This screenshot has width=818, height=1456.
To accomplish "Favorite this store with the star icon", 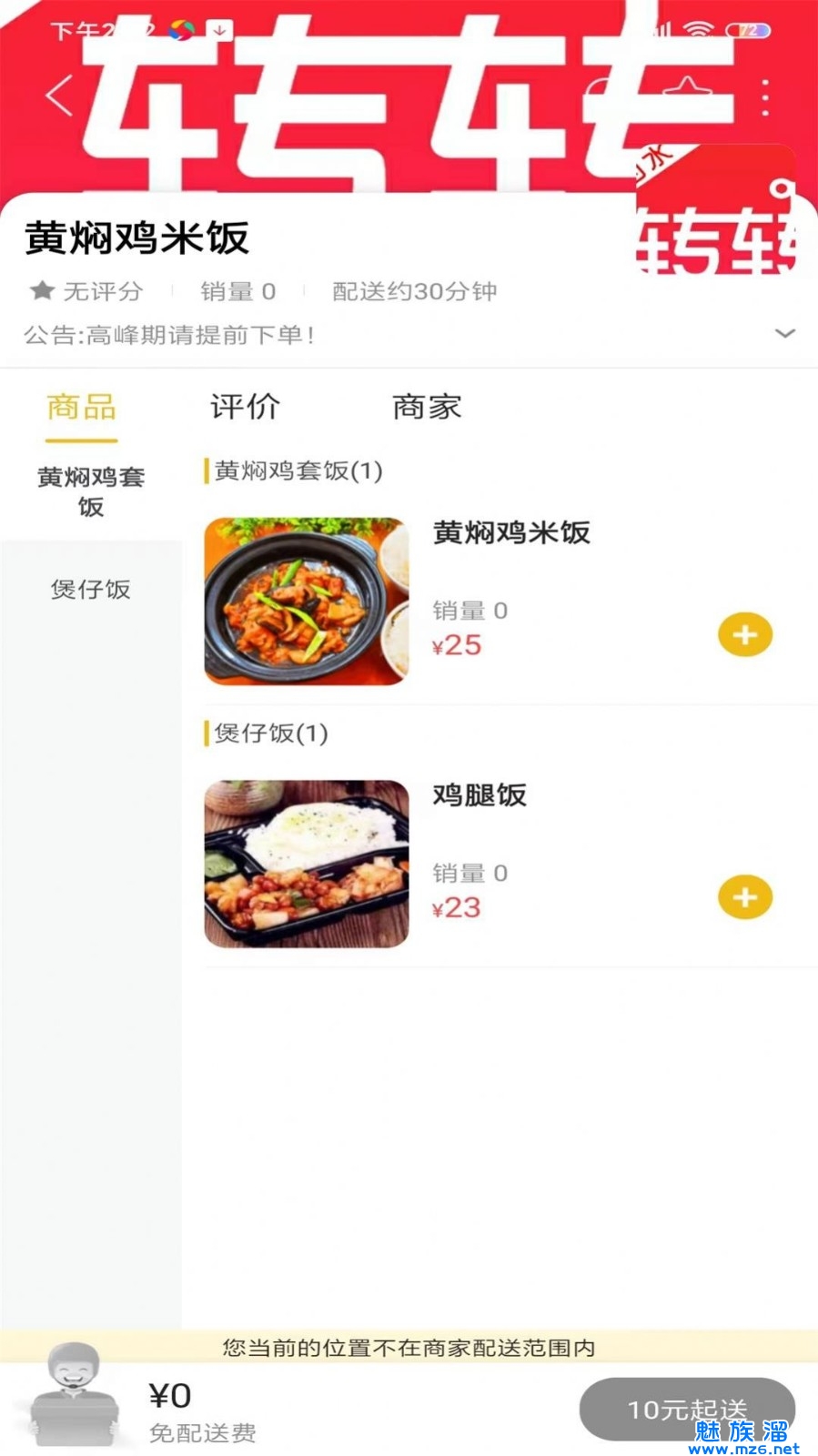I will 687,91.
